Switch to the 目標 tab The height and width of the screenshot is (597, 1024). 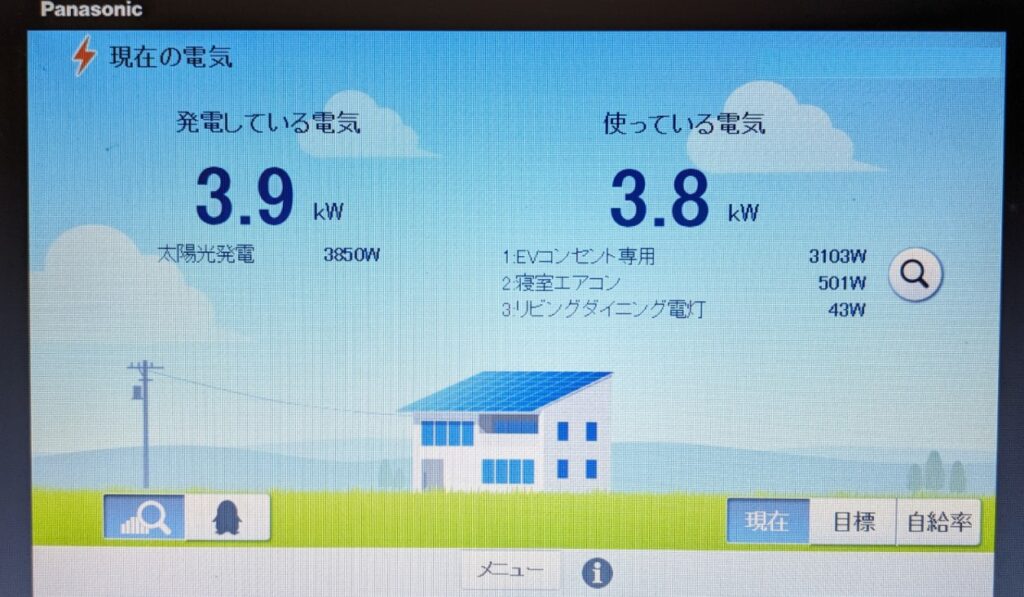(x=853, y=521)
